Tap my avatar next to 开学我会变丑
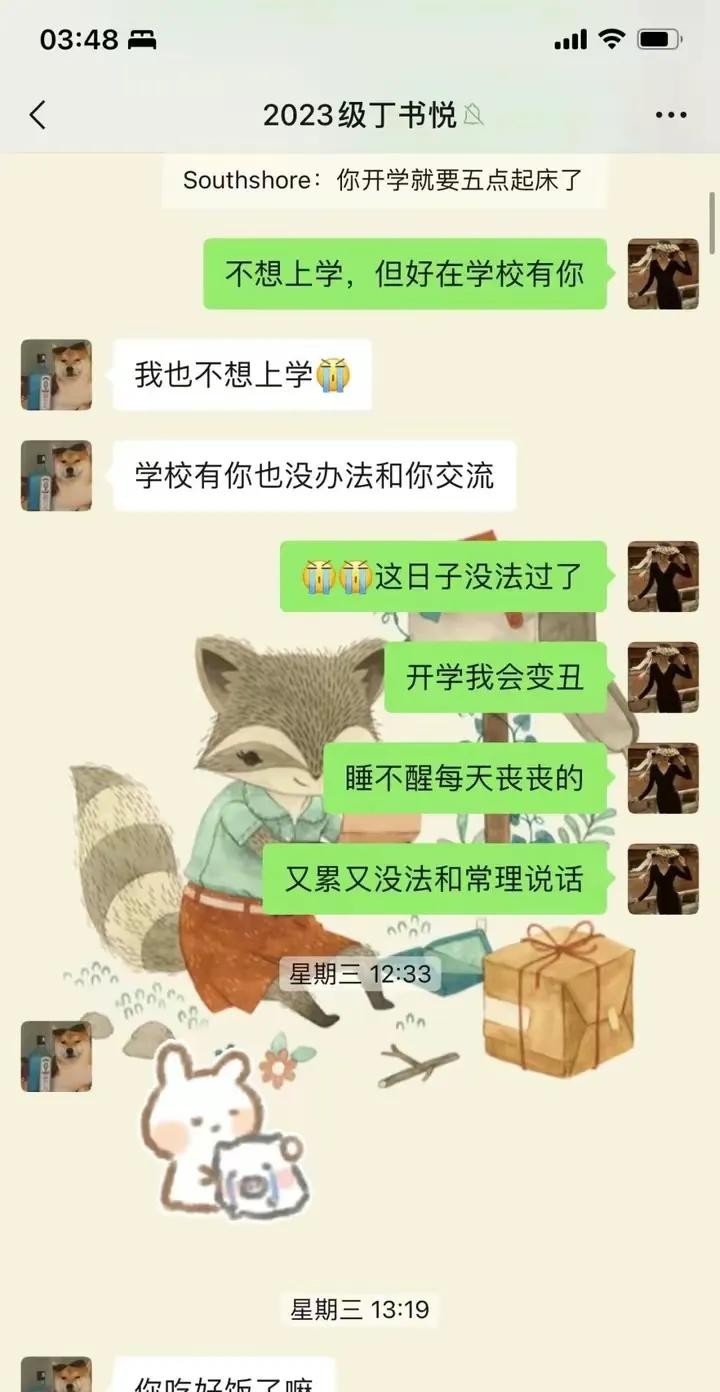The height and width of the screenshot is (1392, 720). (662, 677)
